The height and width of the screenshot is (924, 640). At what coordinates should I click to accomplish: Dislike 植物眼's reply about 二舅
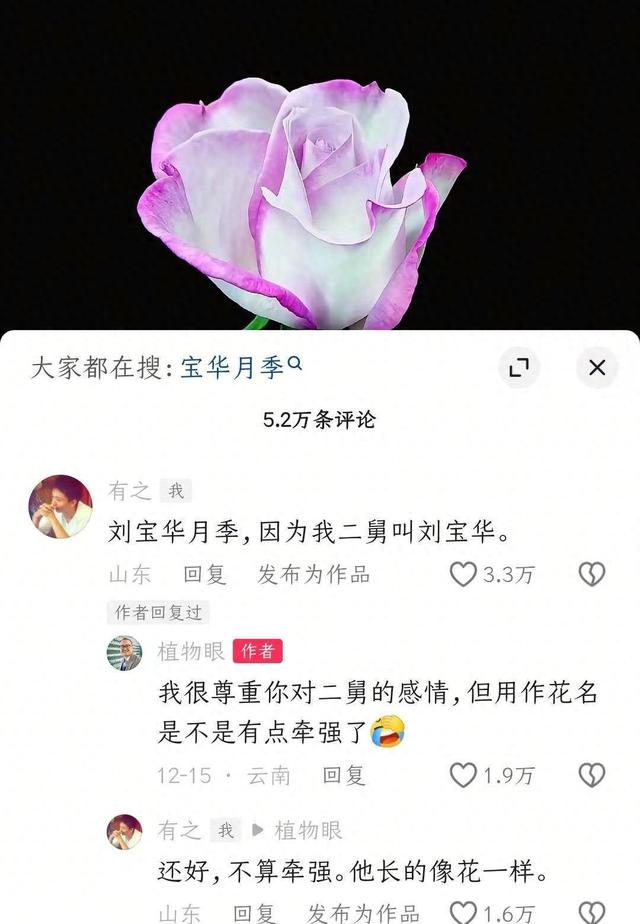click(x=592, y=775)
